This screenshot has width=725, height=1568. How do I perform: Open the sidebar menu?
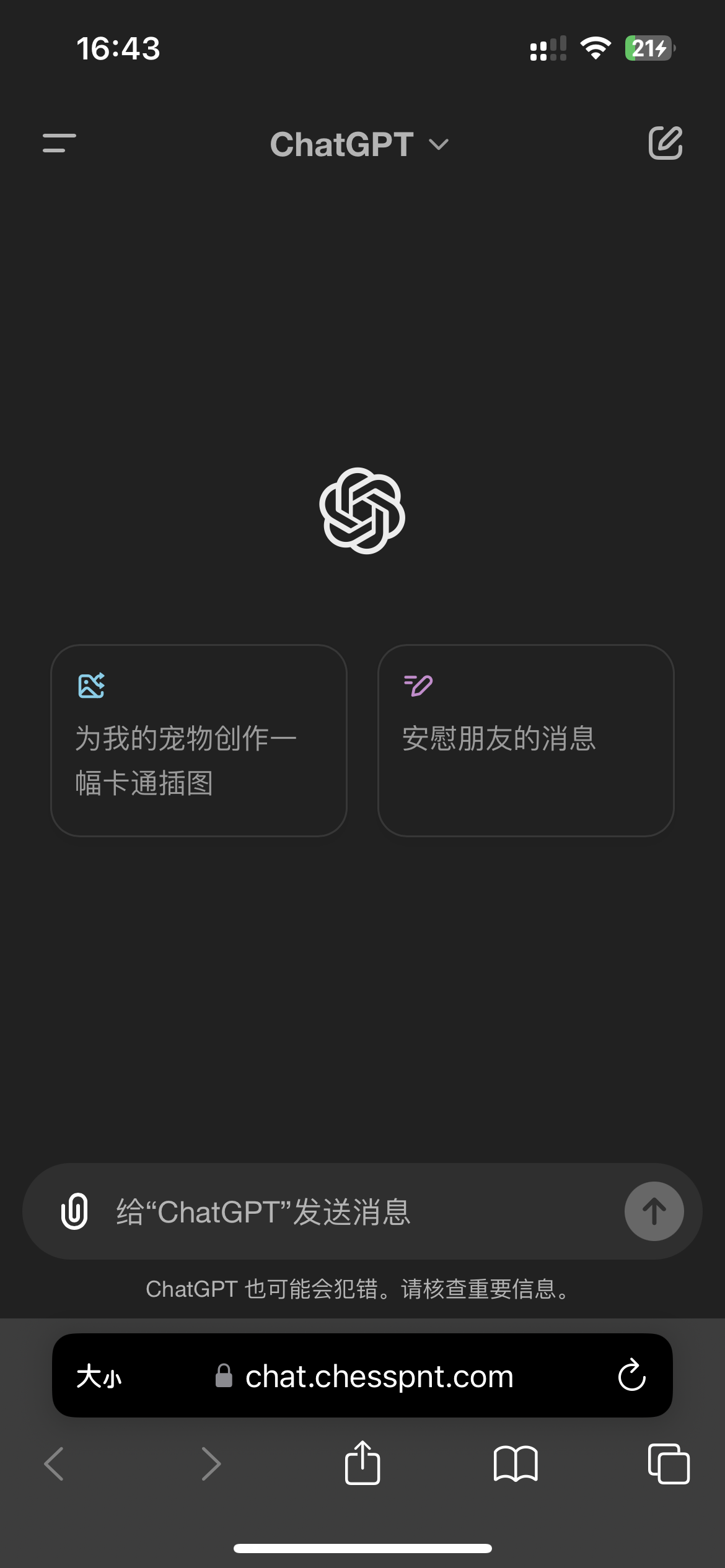coord(59,143)
